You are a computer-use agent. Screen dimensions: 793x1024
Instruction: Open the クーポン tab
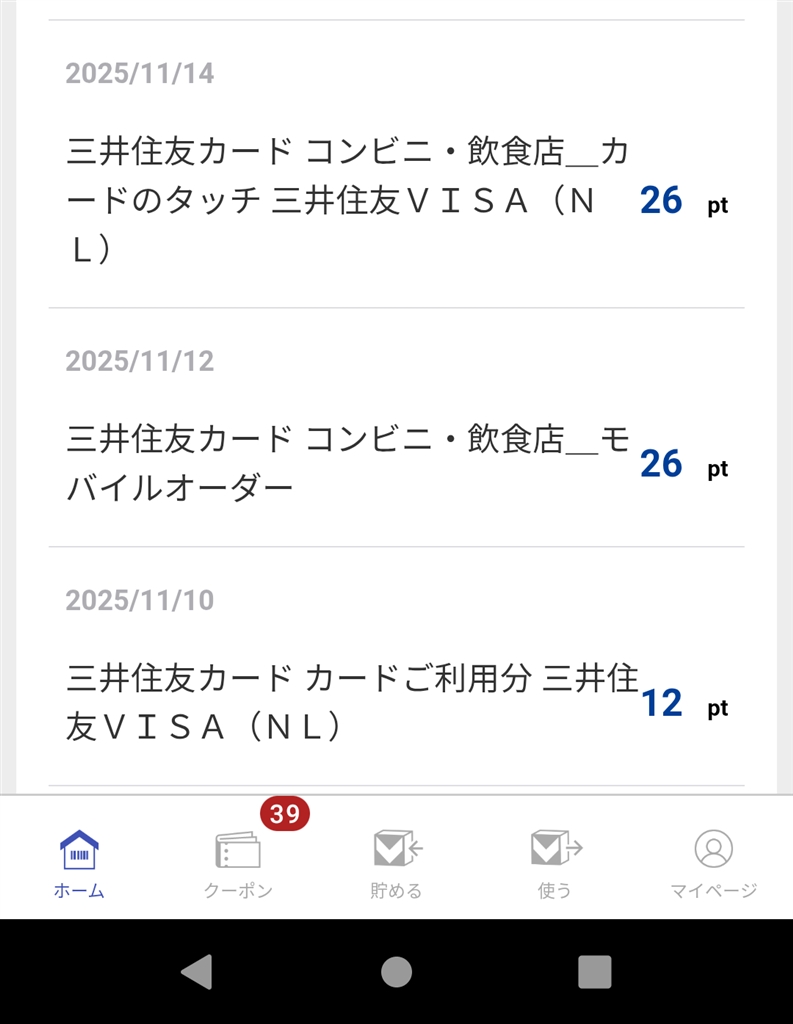[x=238, y=862]
